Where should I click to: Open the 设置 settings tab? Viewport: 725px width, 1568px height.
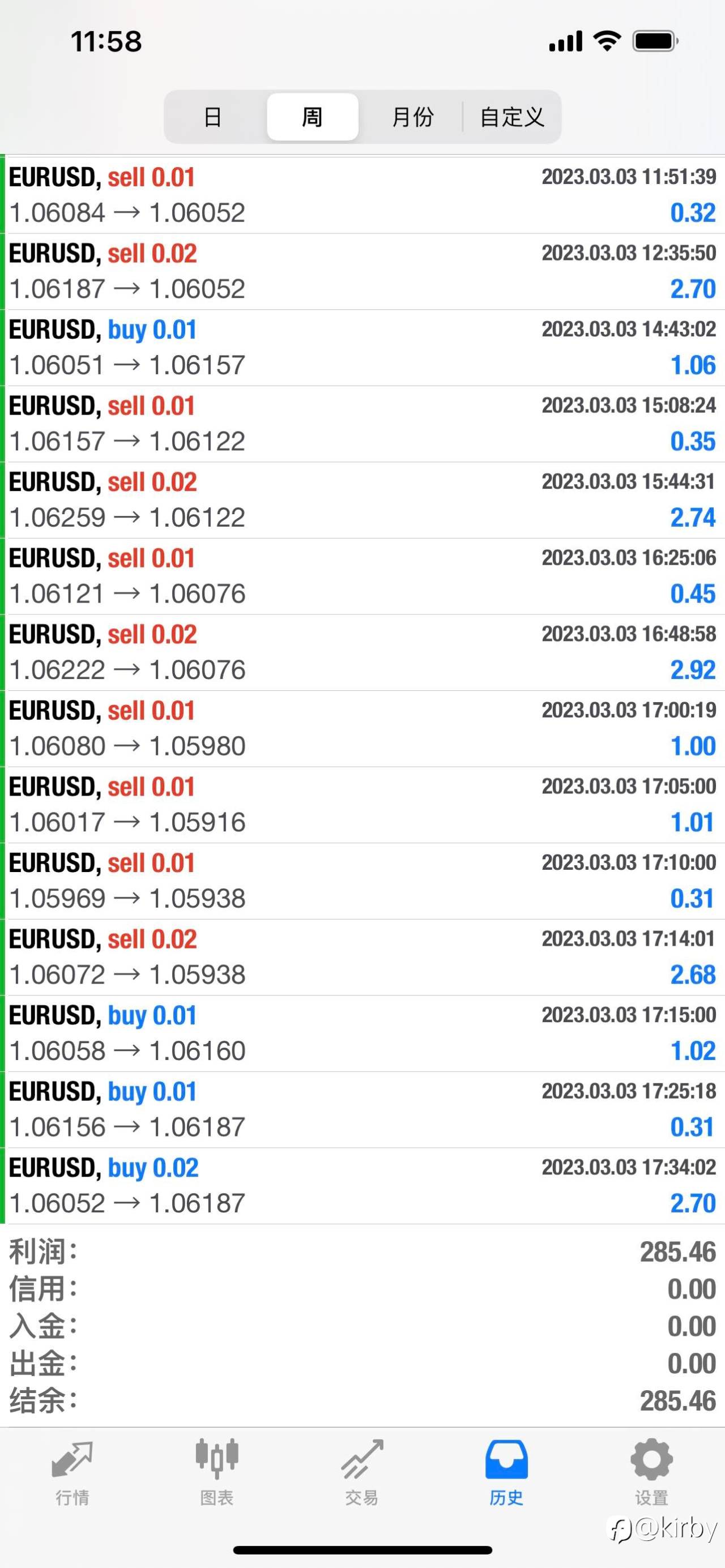tap(651, 1472)
